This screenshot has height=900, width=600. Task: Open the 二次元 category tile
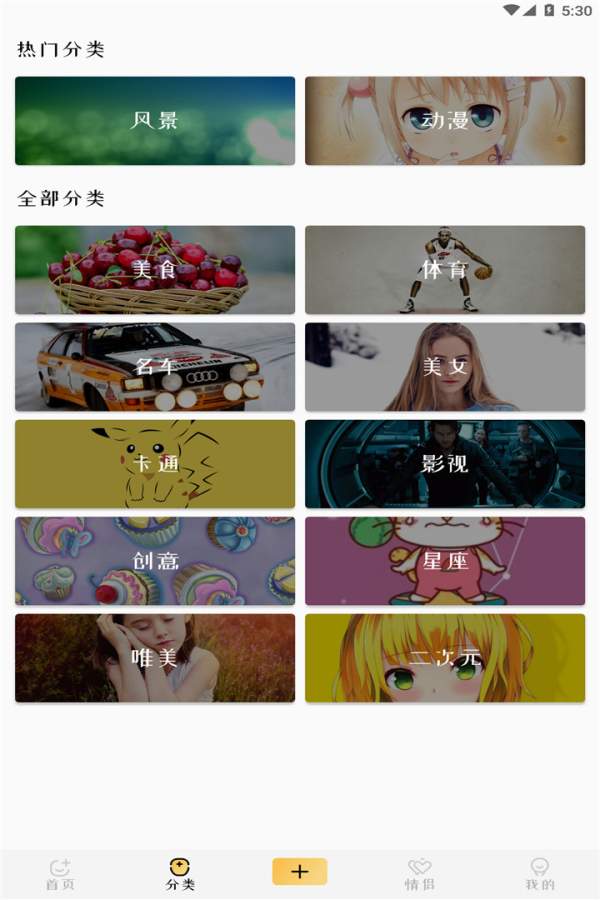tap(445, 658)
